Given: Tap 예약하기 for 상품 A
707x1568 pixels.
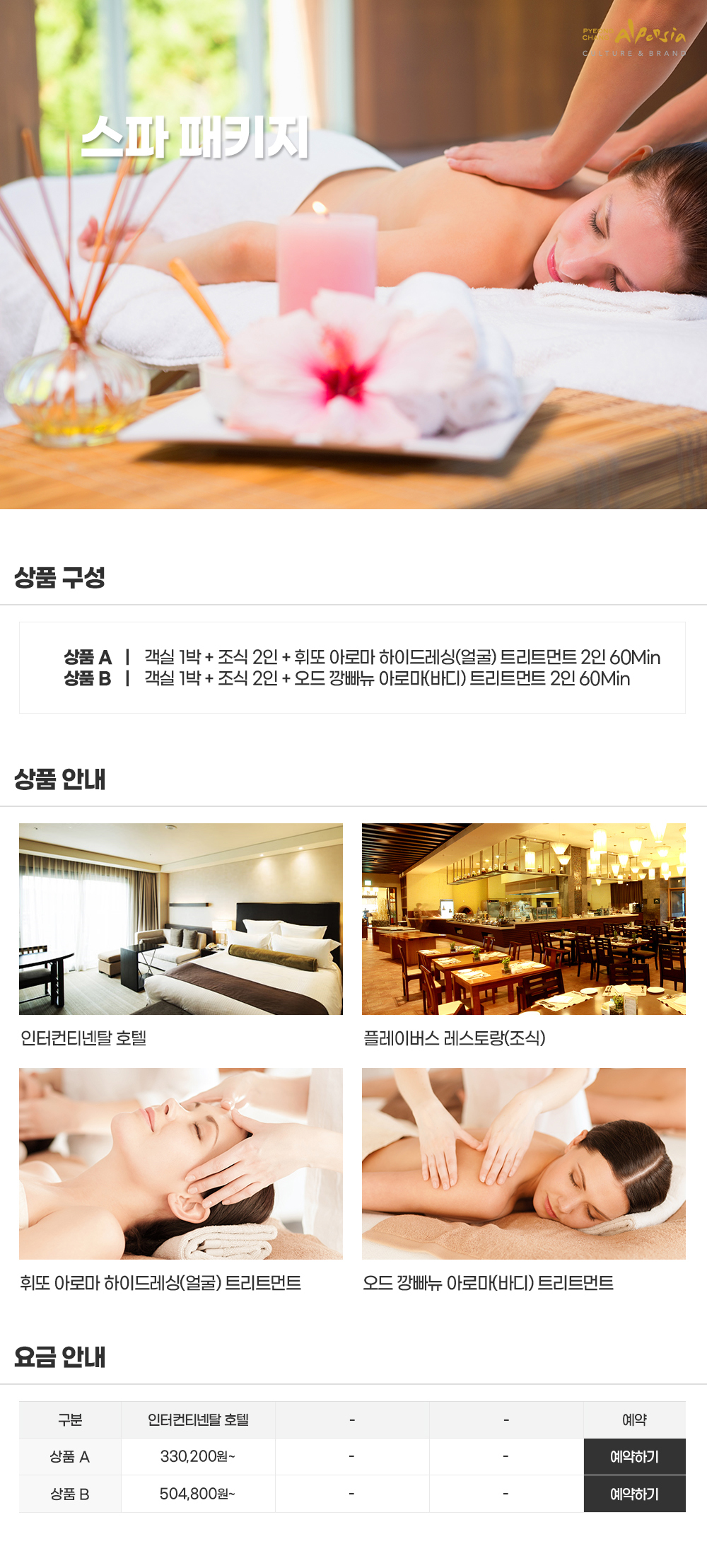Looking at the screenshot, I should [x=634, y=1456].
